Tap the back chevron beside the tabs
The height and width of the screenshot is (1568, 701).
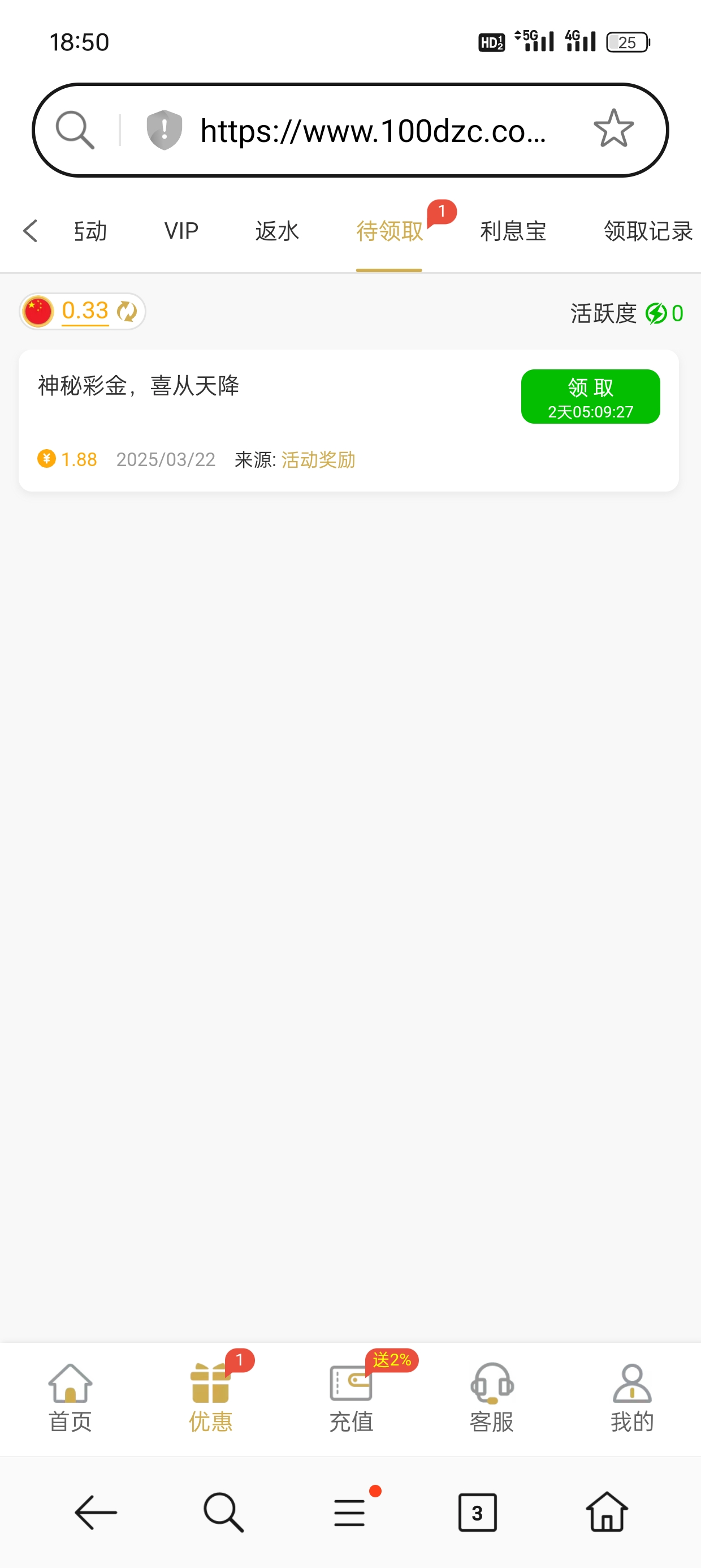coord(31,231)
